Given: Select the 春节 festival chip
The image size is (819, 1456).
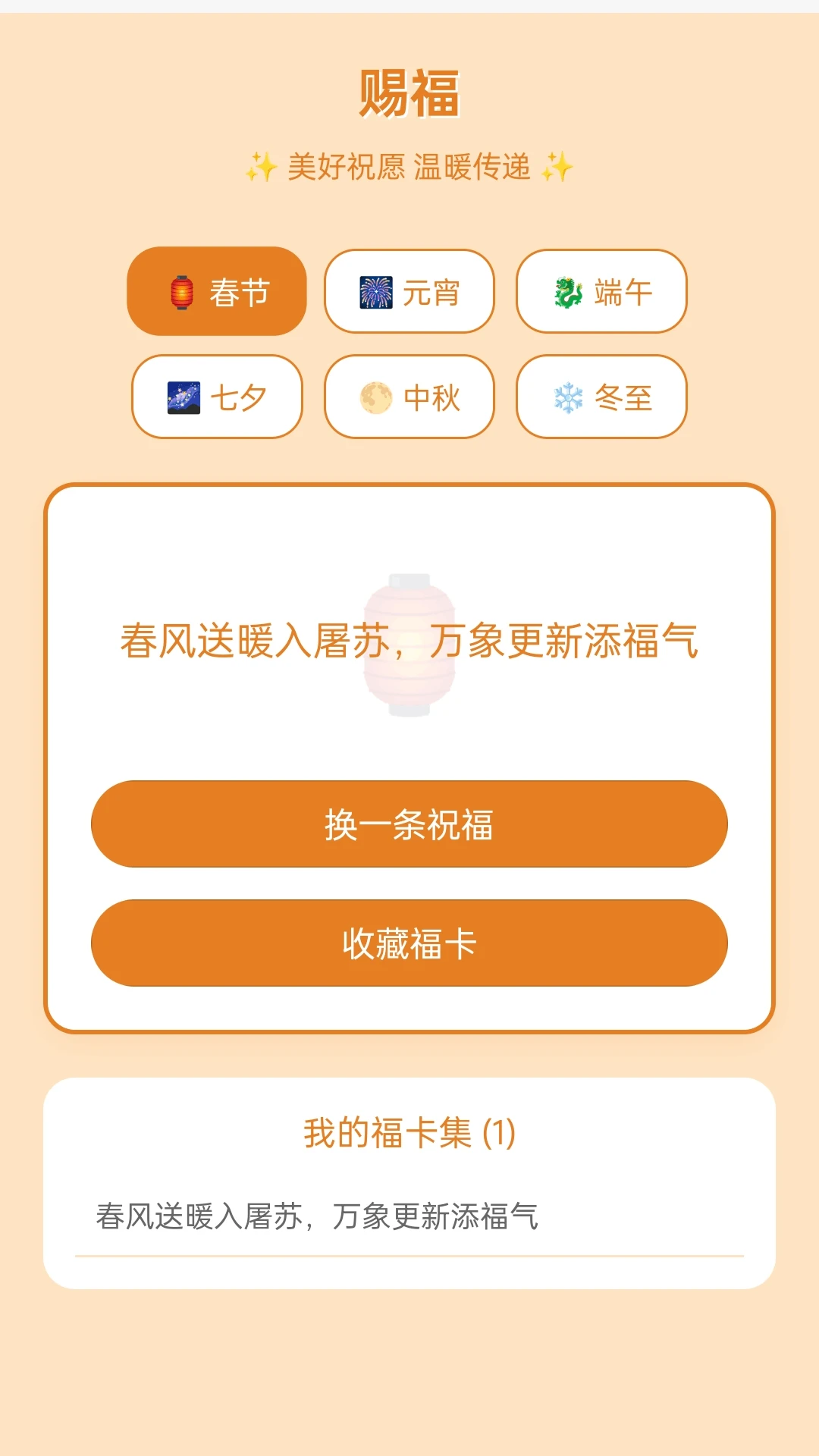Looking at the screenshot, I should point(217,292).
